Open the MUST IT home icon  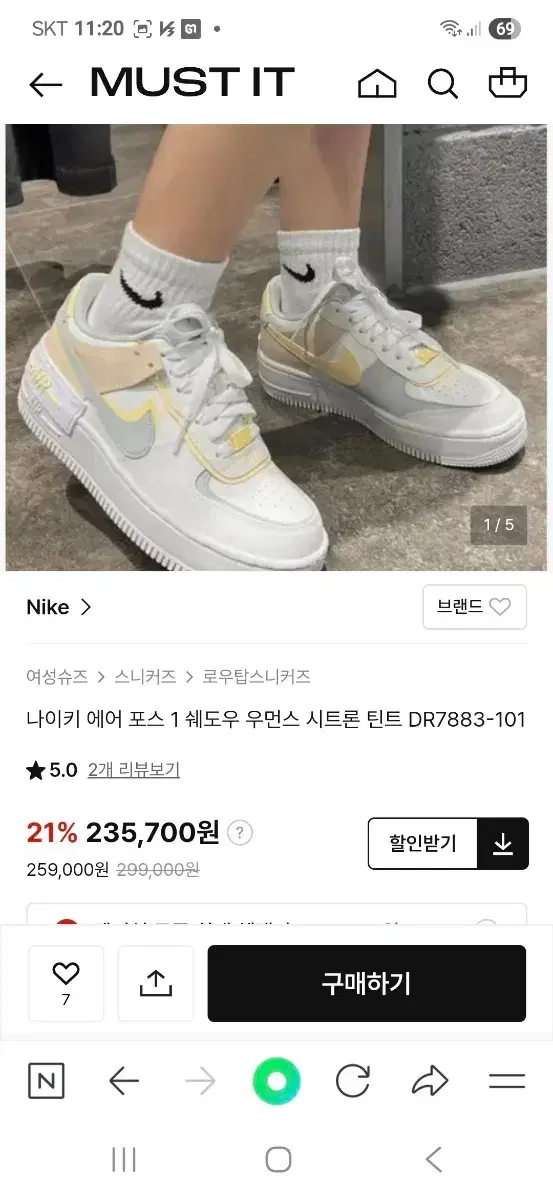tap(376, 84)
